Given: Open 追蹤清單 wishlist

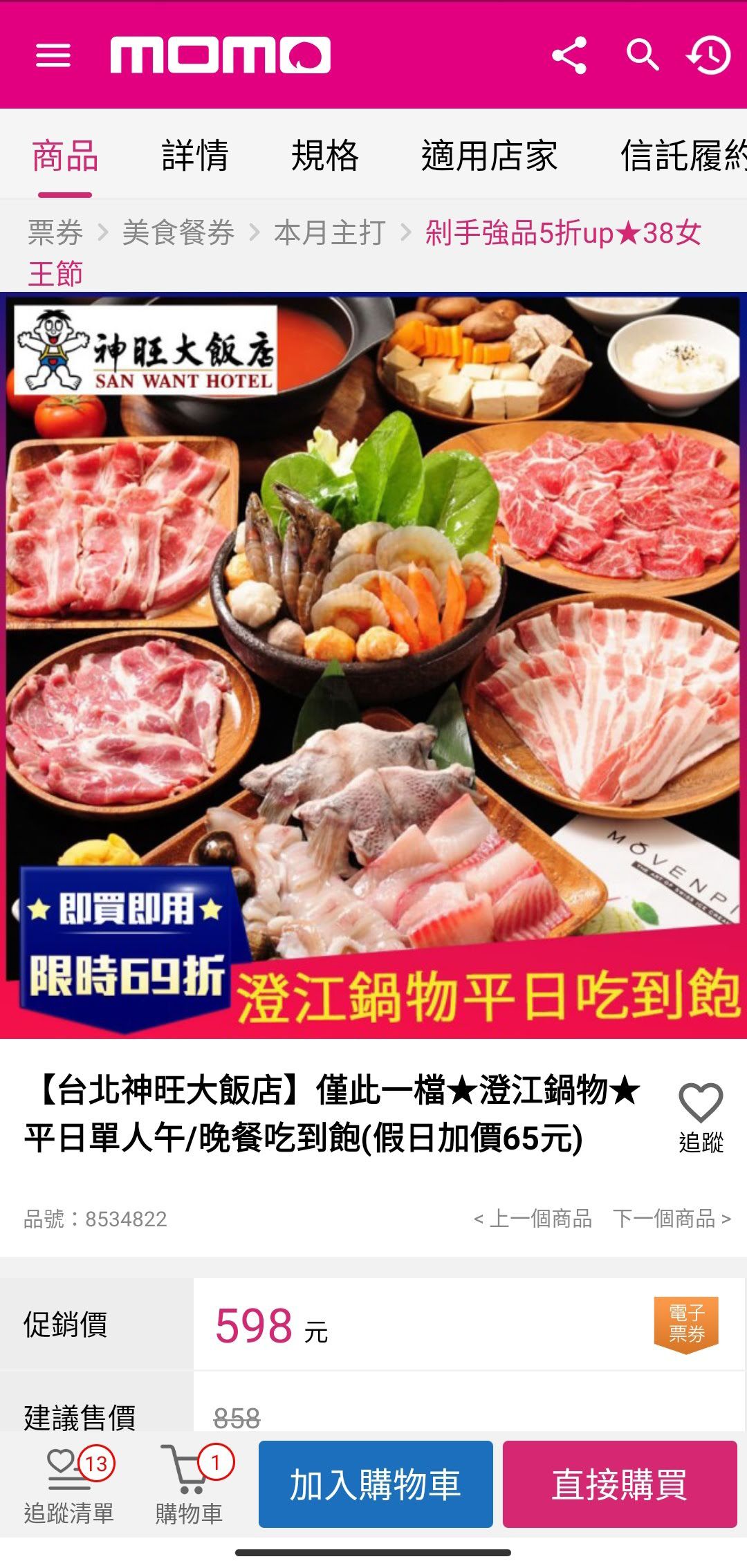Looking at the screenshot, I should coord(69,1485).
